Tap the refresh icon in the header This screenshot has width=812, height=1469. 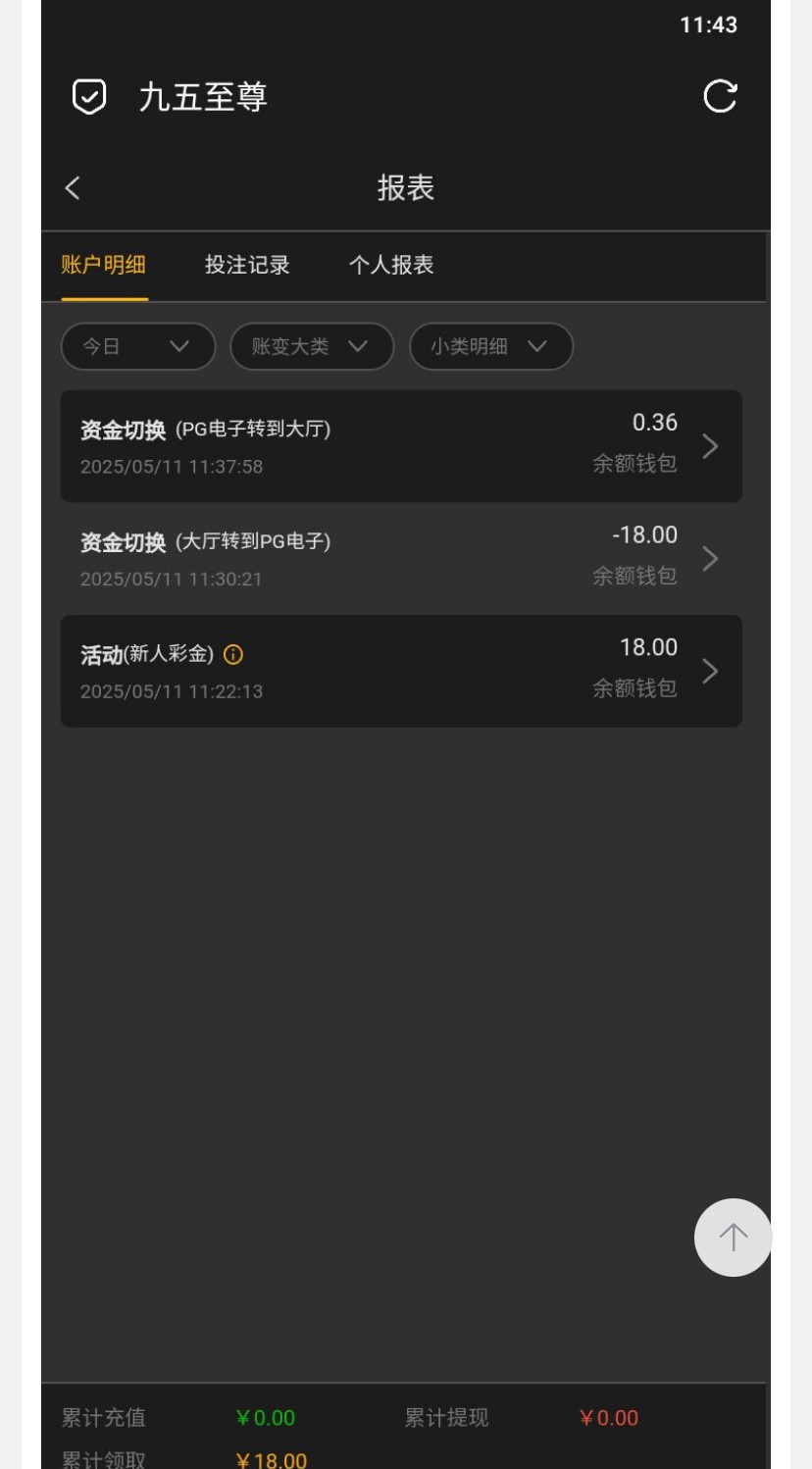click(720, 96)
